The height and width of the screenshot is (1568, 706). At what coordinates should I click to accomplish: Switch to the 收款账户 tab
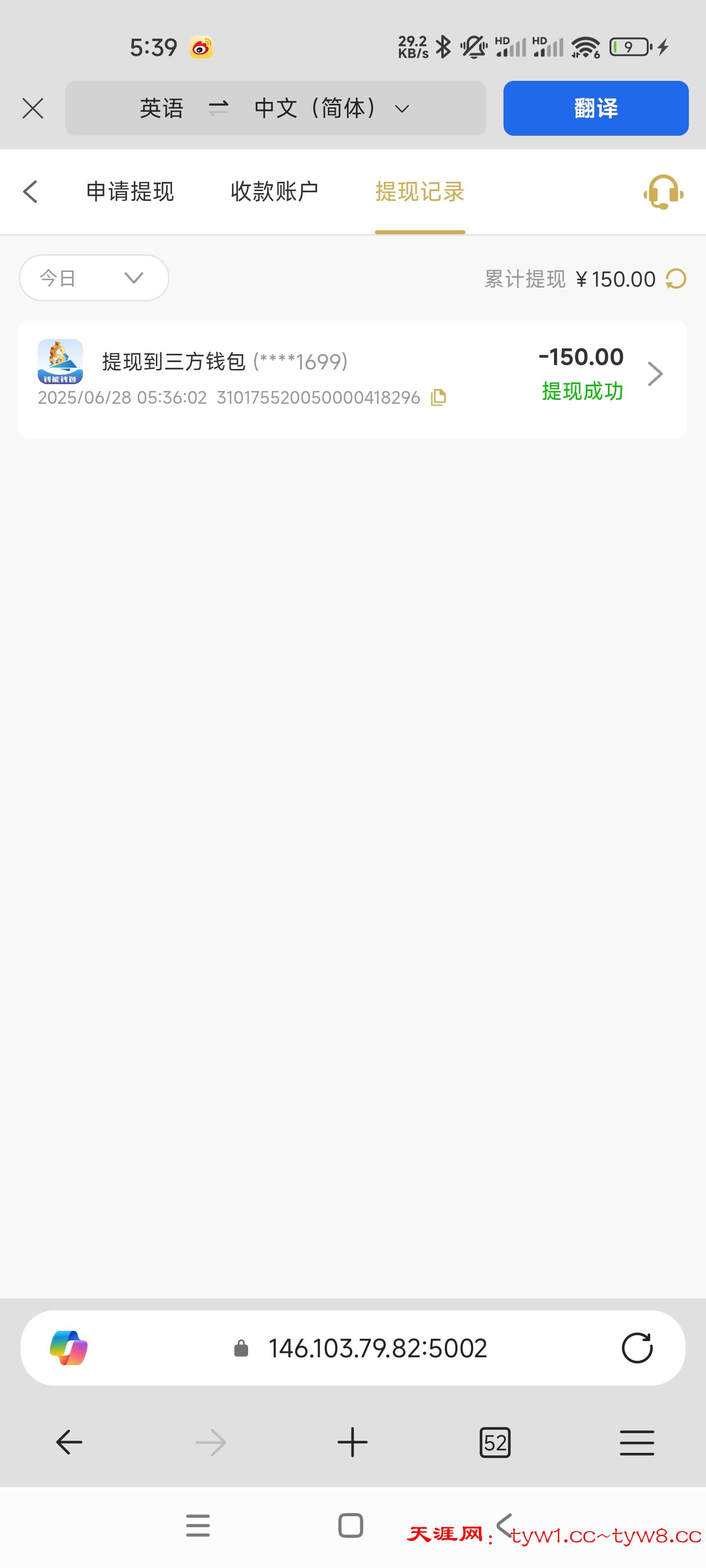[274, 192]
